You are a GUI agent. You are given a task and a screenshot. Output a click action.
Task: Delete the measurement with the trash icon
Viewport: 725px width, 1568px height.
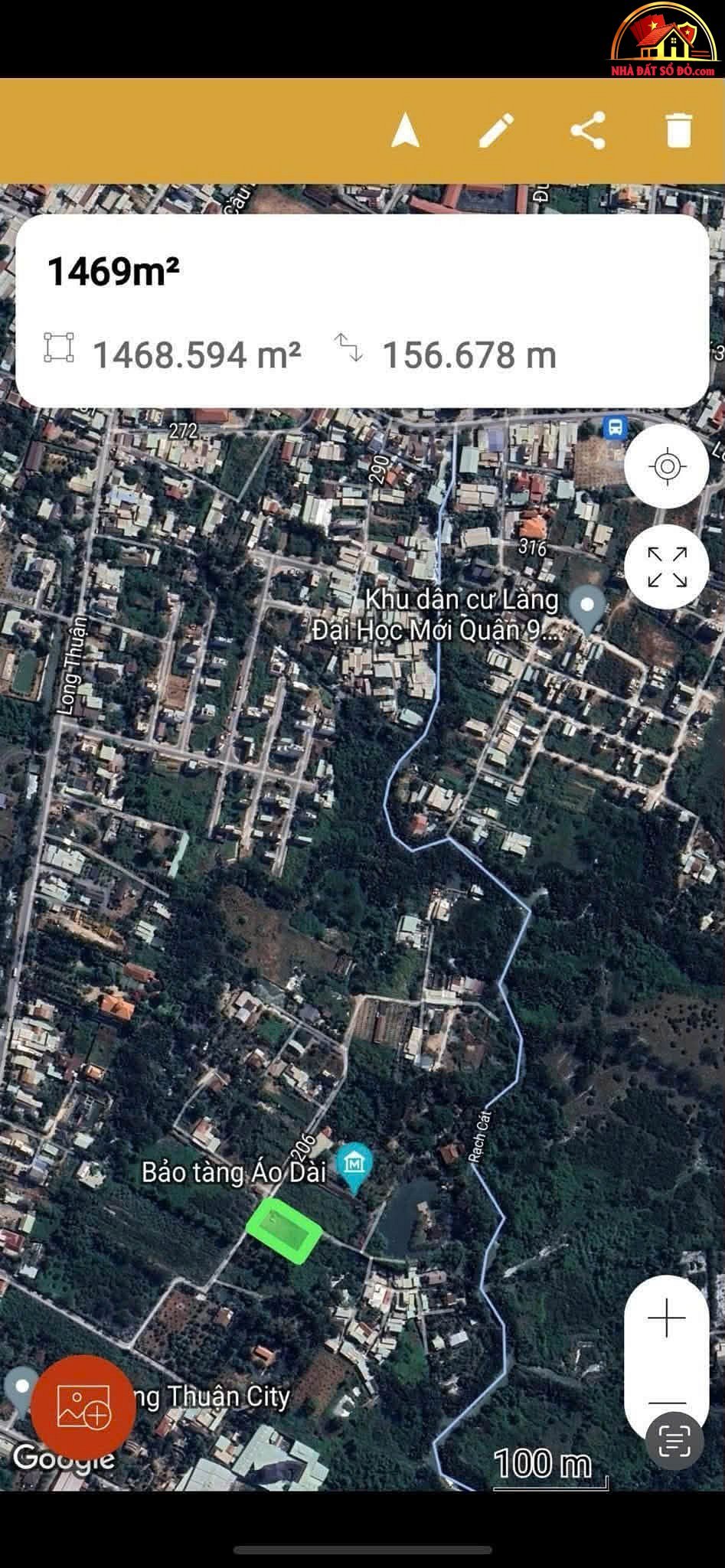[x=678, y=130]
